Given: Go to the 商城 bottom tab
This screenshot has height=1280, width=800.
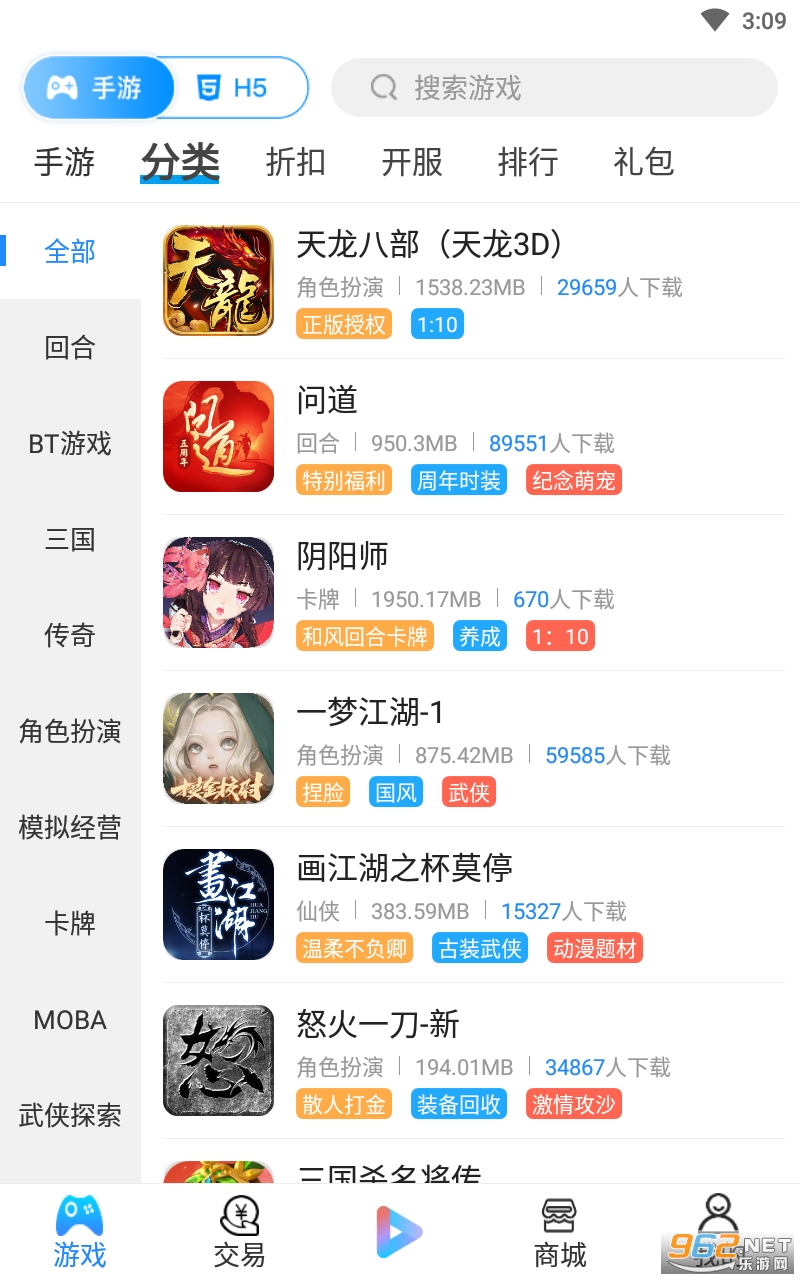Looking at the screenshot, I should point(560,1232).
